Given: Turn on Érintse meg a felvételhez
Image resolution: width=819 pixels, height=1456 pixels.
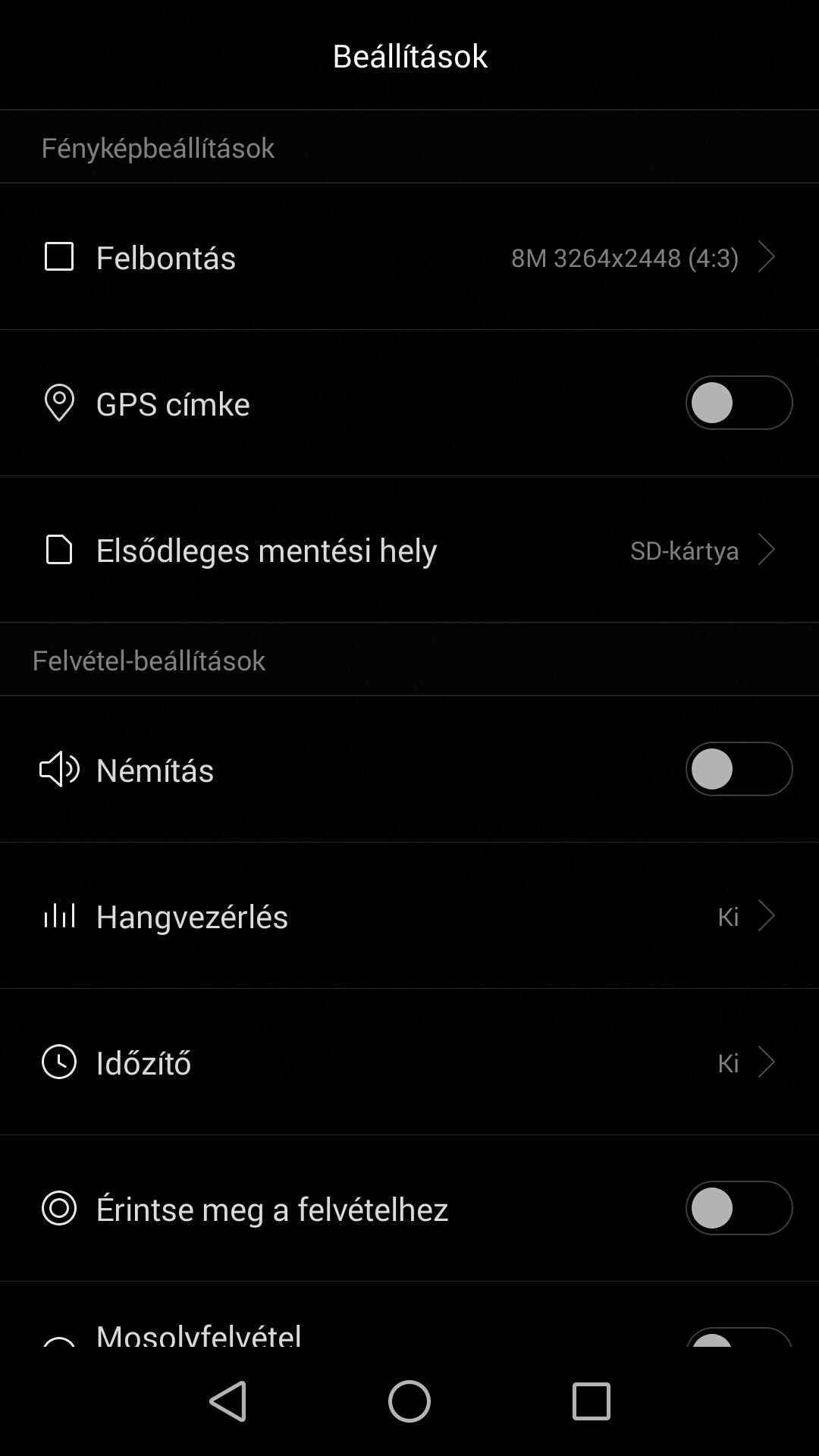Looking at the screenshot, I should click(739, 1208).
